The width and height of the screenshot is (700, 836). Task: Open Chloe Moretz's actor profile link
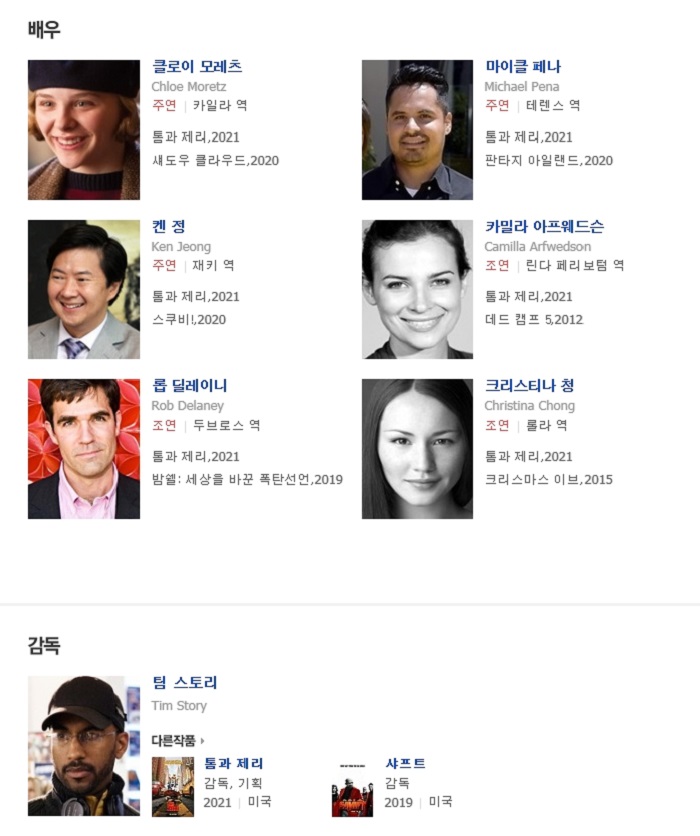click(x=197, y=67)
